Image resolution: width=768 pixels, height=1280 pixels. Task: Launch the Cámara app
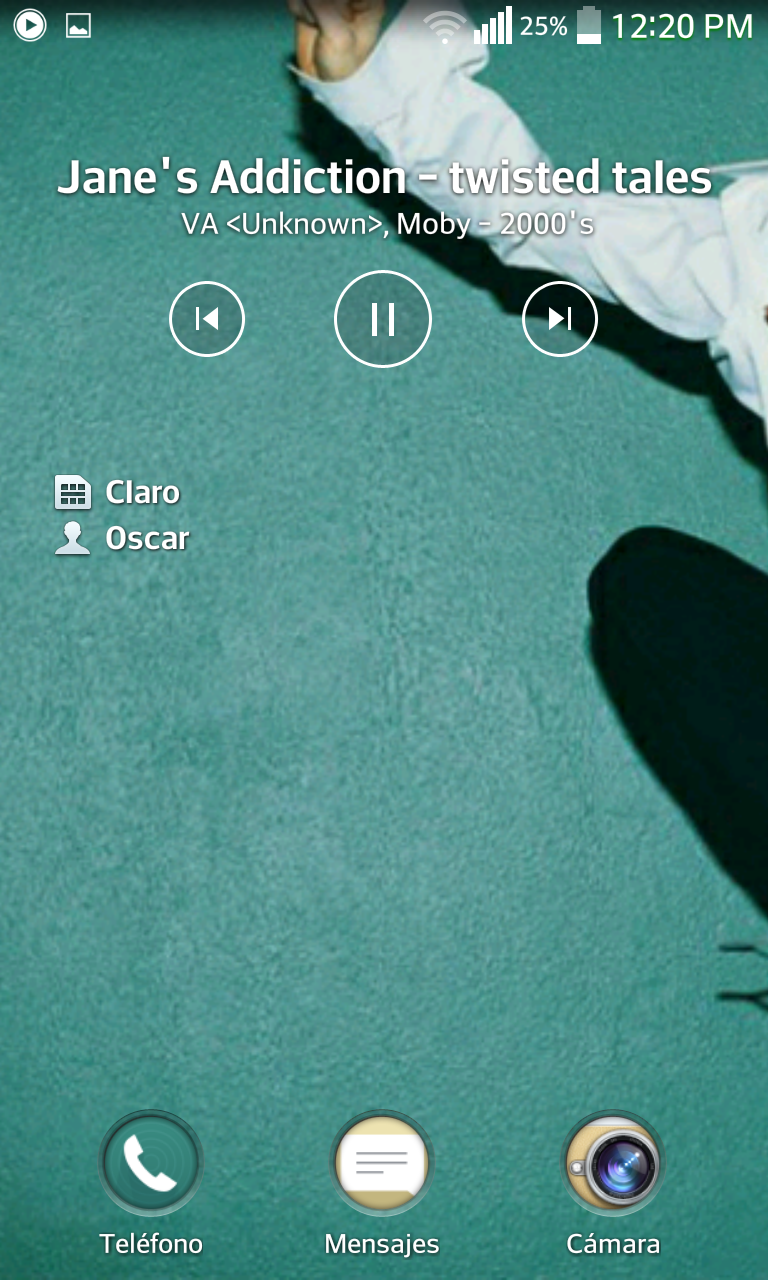pos(613,1164)
